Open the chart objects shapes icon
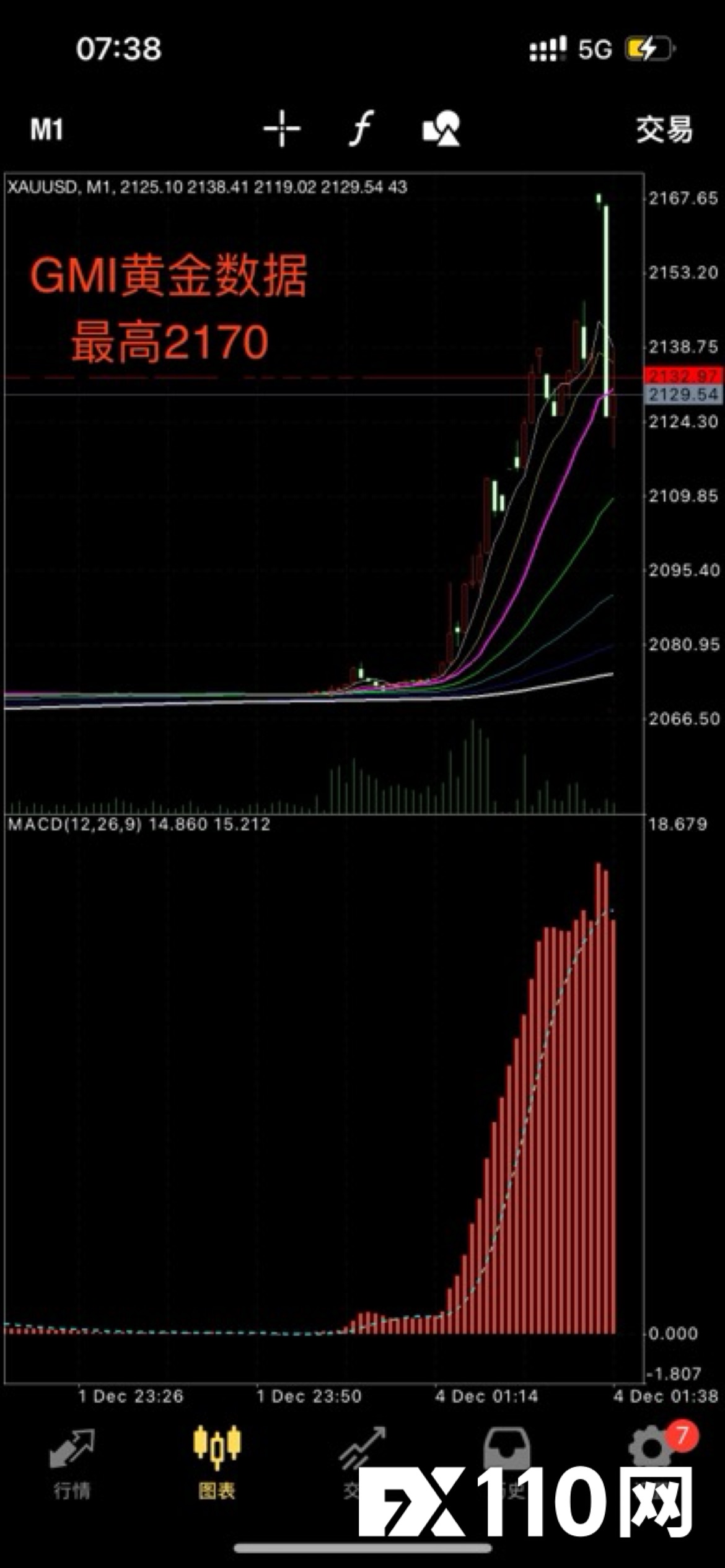 tap(441, 129)
